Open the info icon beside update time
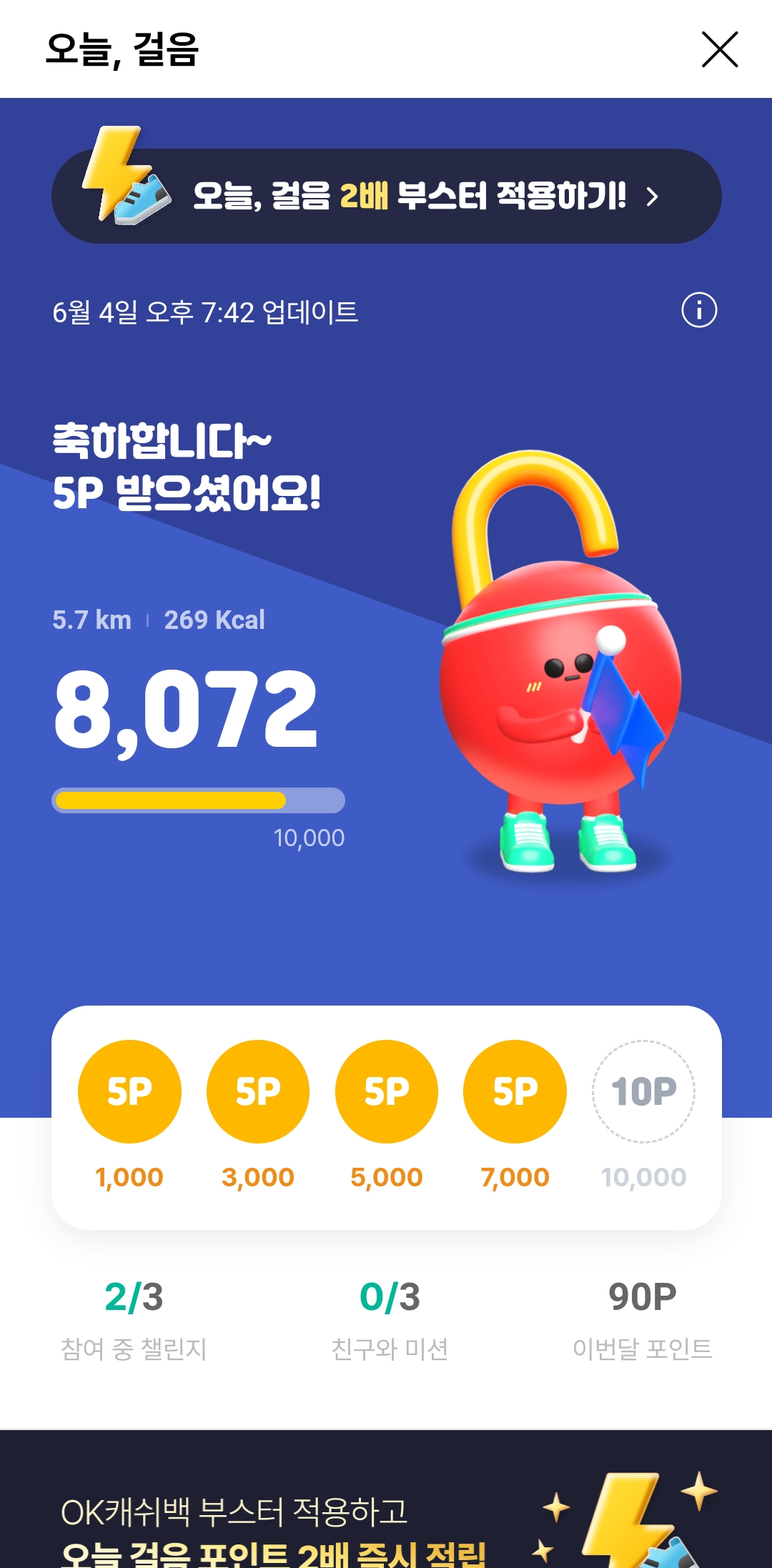The width and height of the screenshot is (772, 1568). coord(698,310)
